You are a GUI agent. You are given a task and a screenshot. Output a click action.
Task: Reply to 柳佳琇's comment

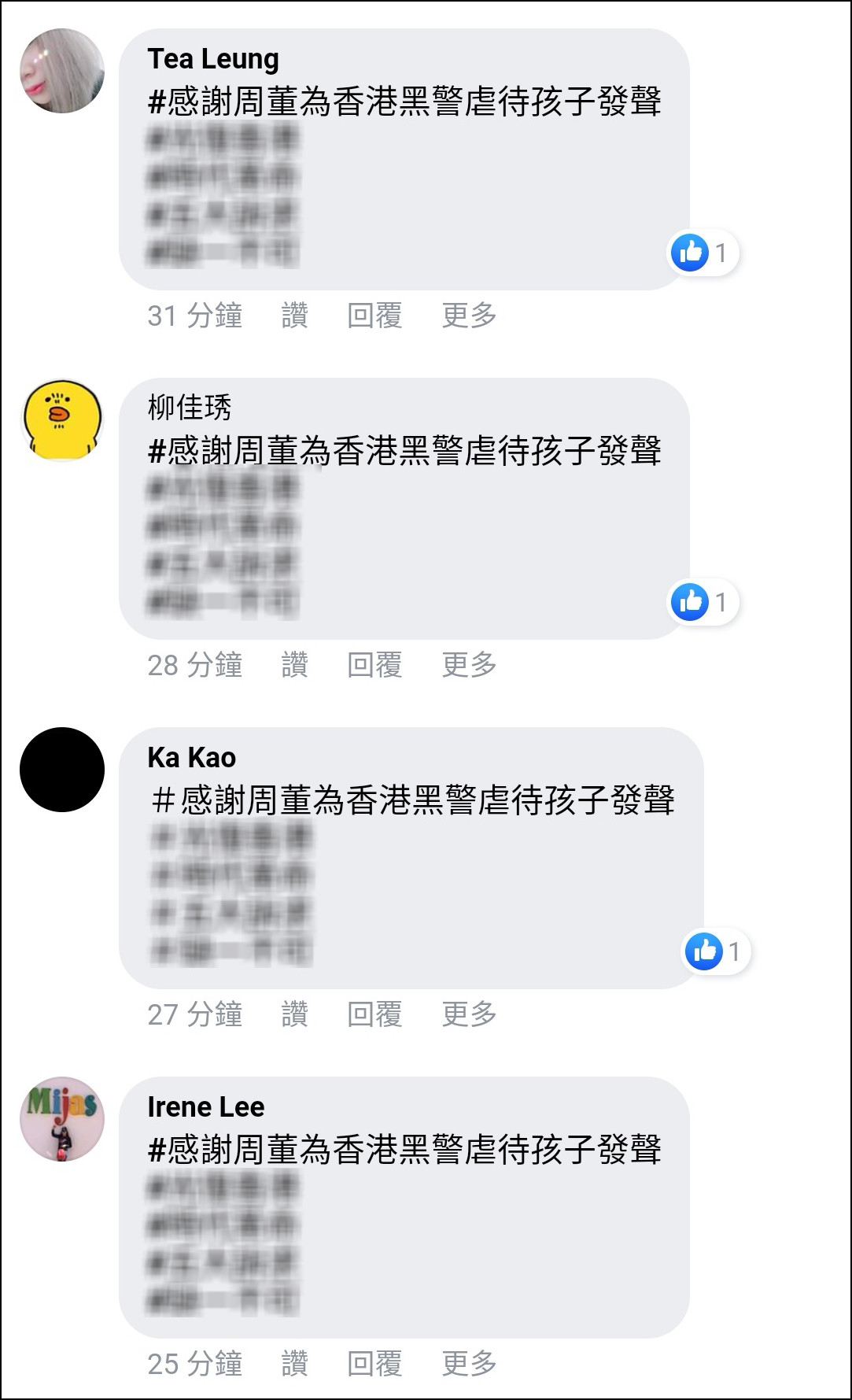tap(375, 665)
